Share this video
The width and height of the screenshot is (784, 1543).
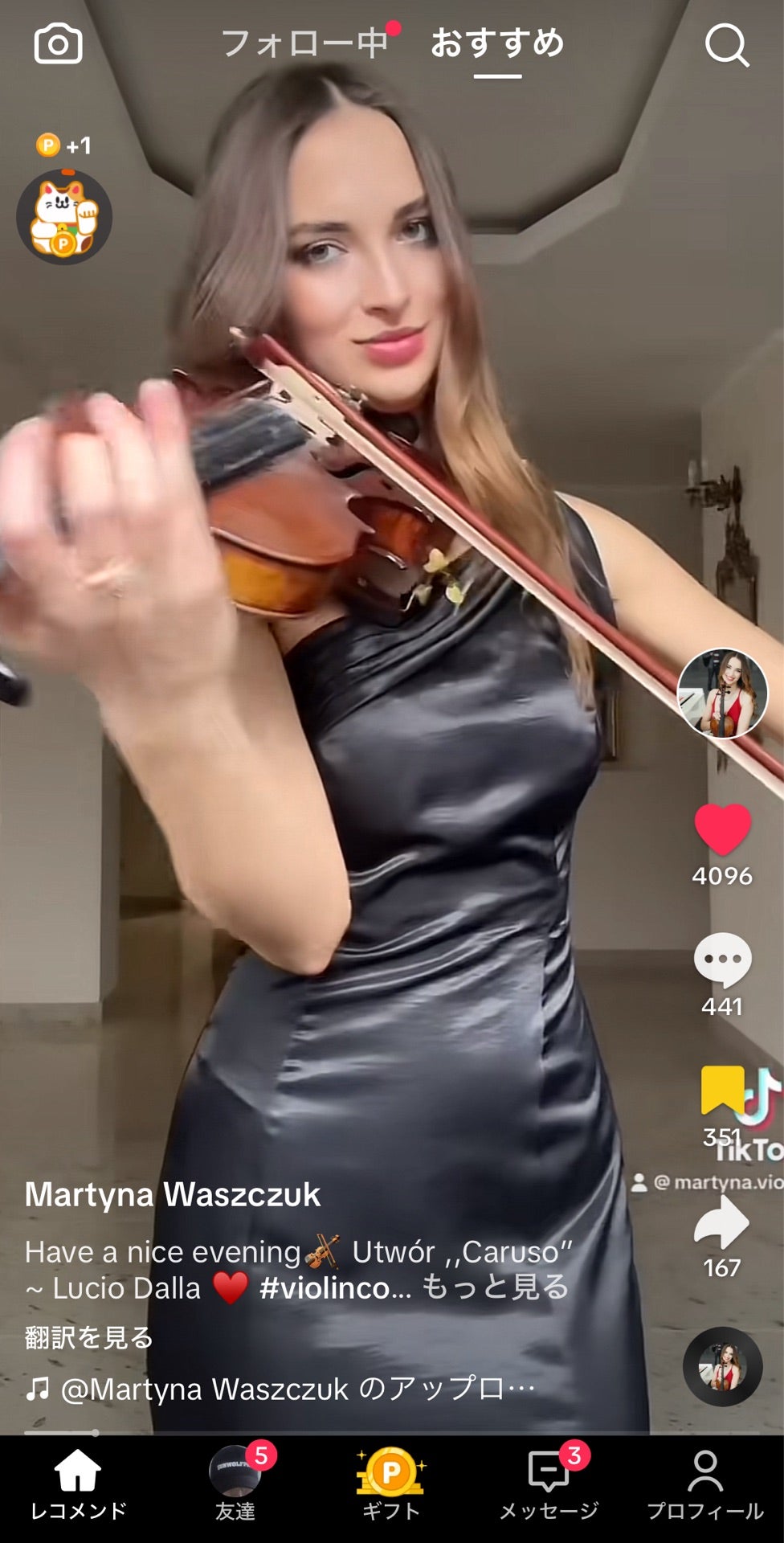click(x=722, y=1222)
